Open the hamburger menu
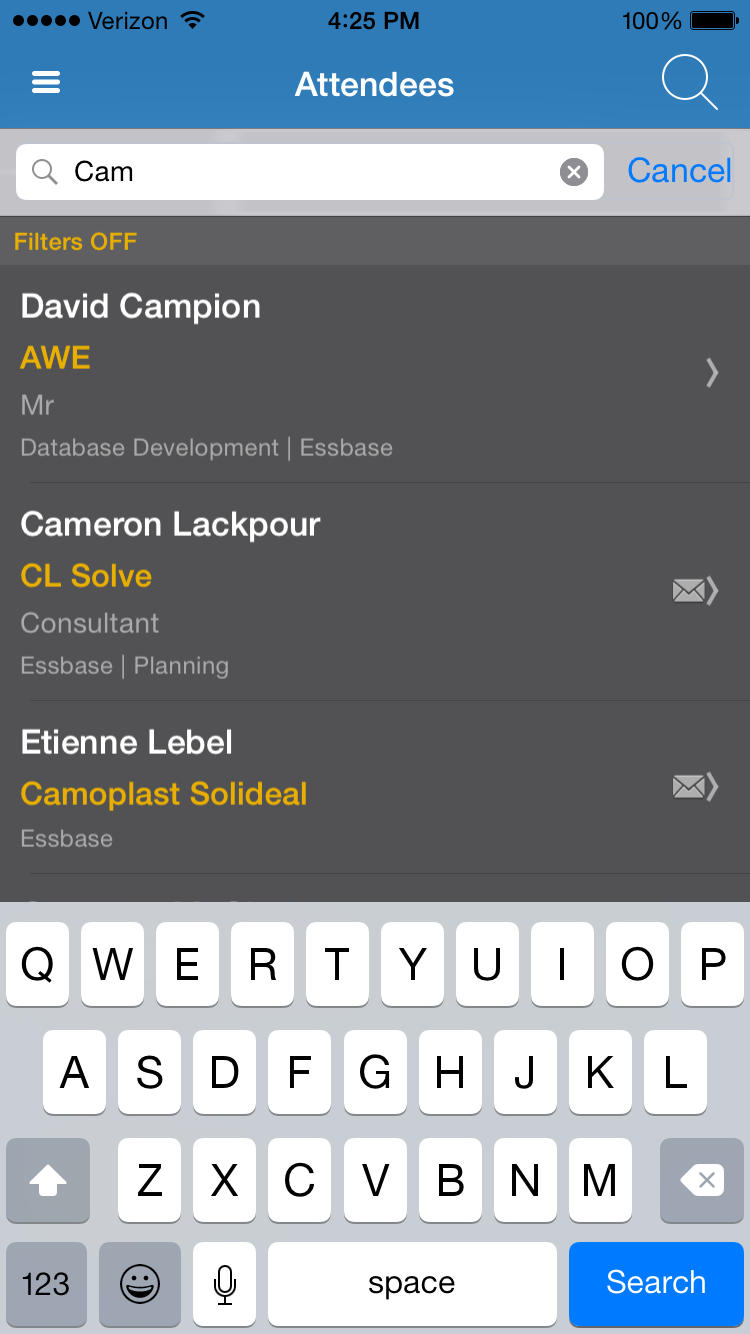 (x=46, y=84)
